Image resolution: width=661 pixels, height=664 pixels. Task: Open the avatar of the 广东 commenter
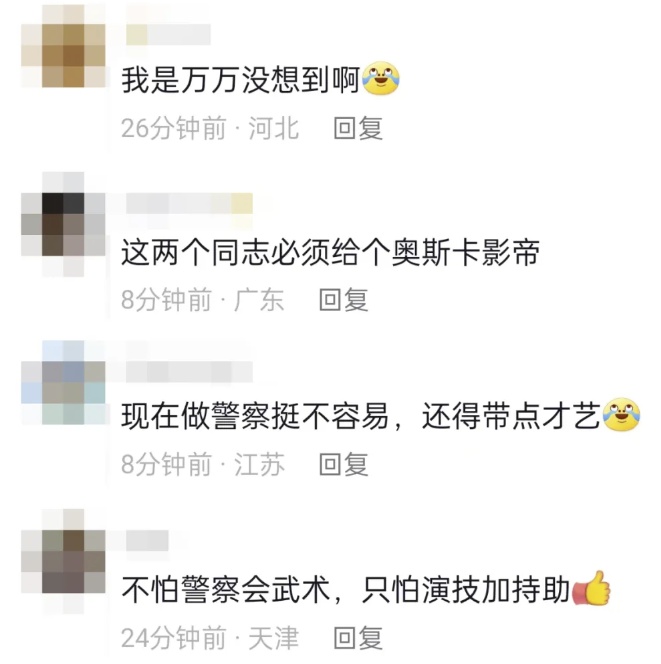[x=62, y=222]
